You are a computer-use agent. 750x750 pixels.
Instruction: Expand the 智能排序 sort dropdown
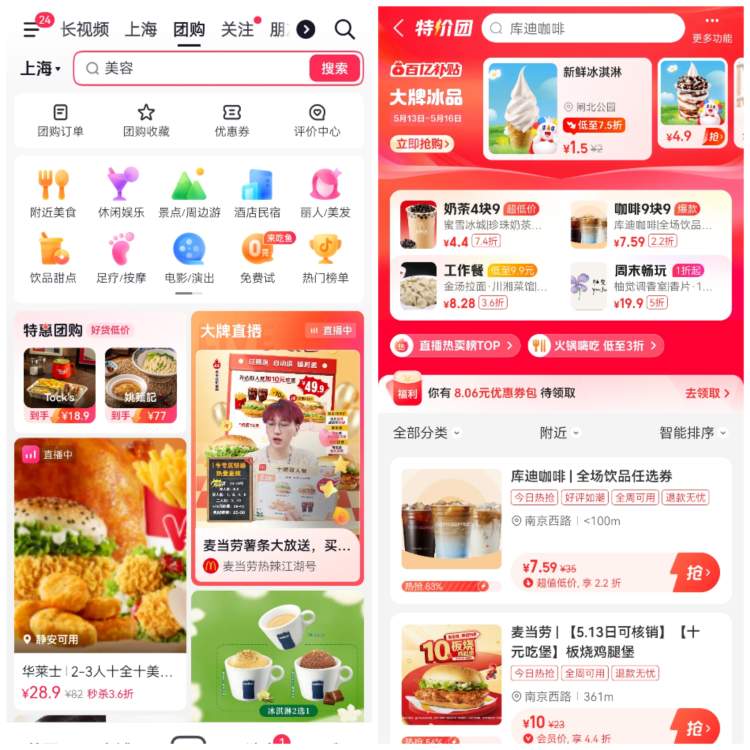693,433
